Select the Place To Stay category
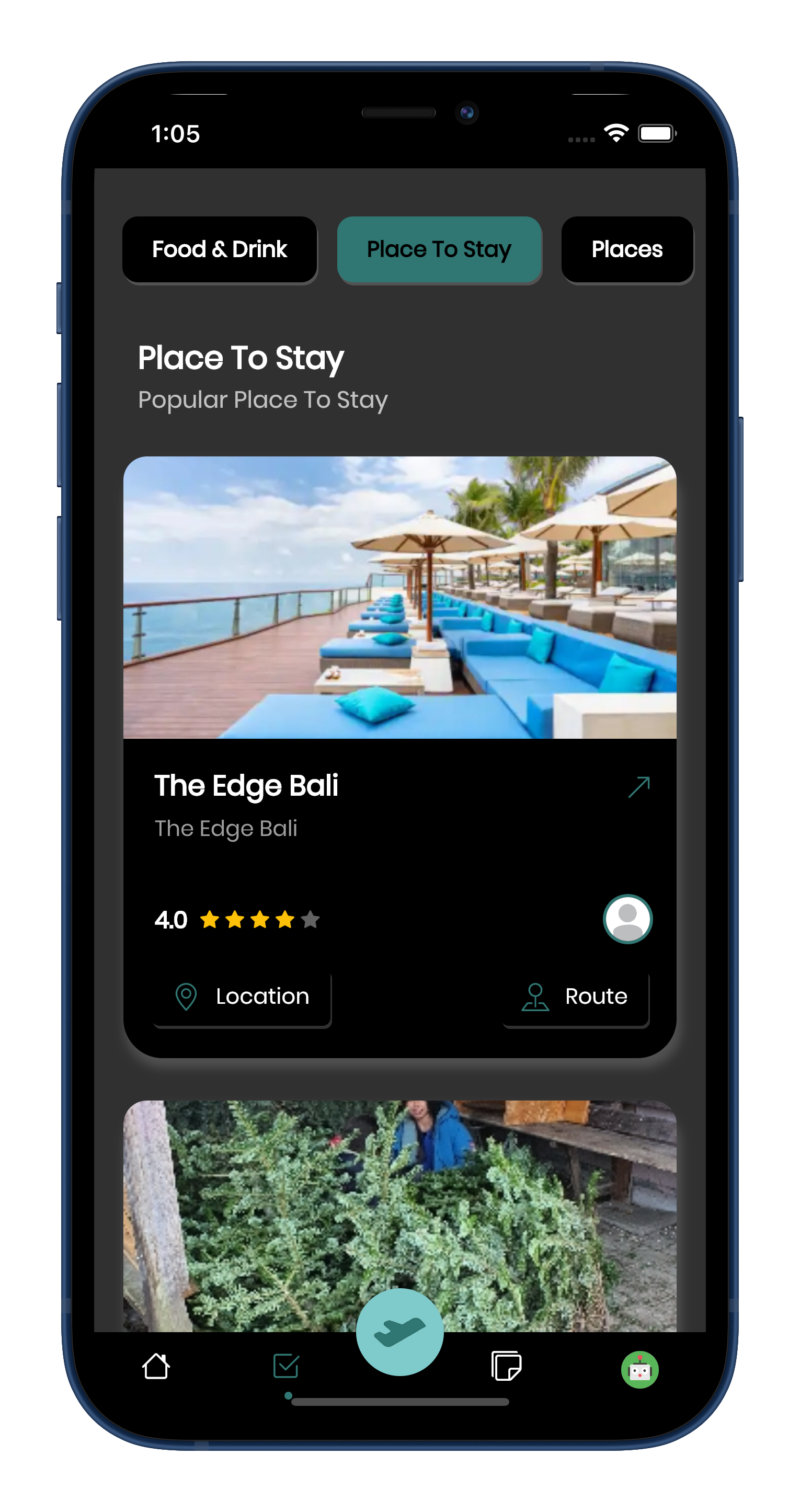 (x=439, y=249)
